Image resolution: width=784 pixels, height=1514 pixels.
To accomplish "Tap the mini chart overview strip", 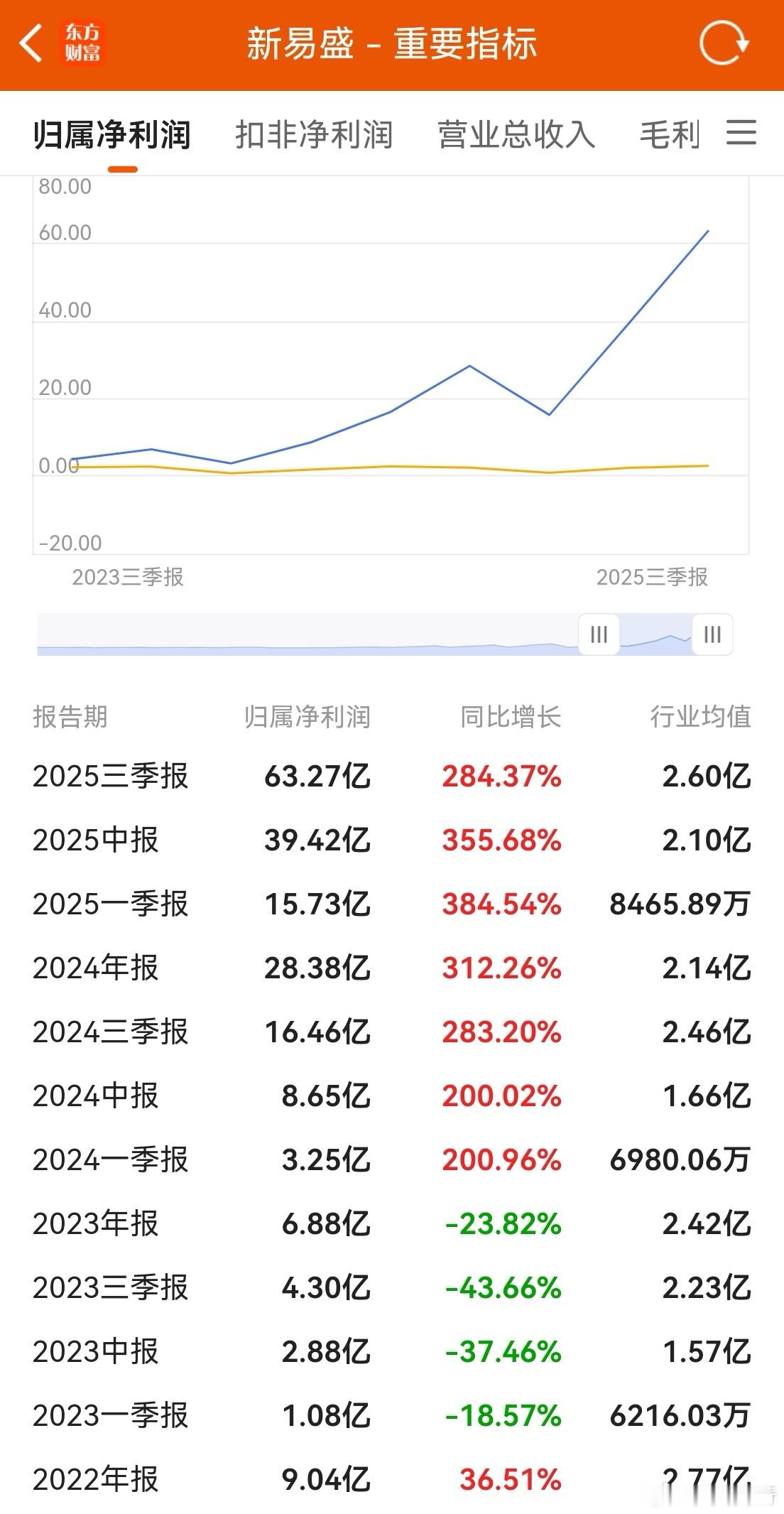I will [x=320, y=634].
